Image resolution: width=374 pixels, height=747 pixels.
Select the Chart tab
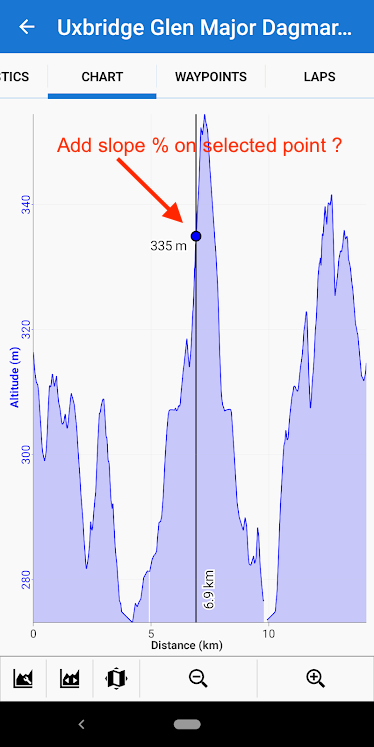(102, 77)
